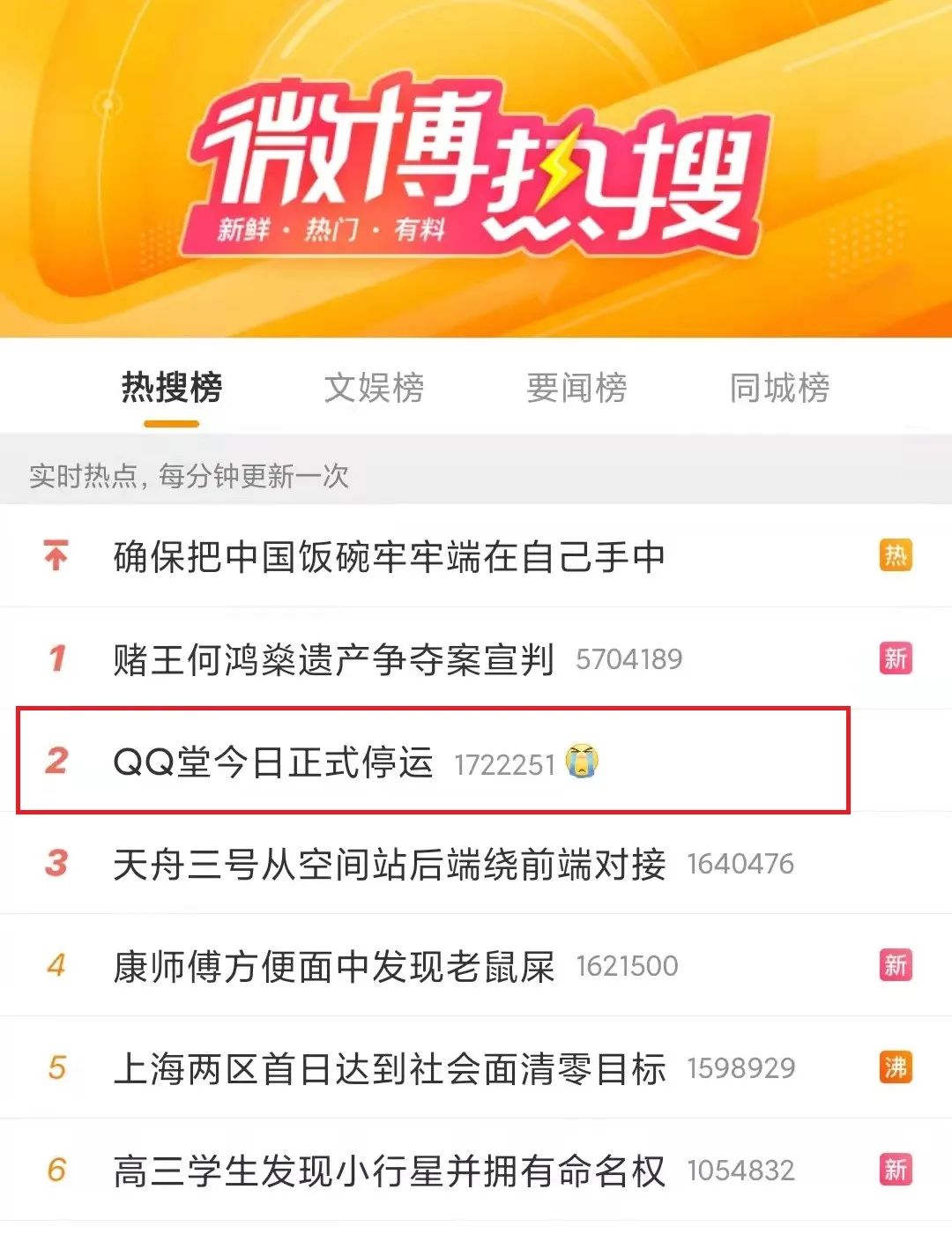The width and height of the screenshot is (952, 1234).
Task: Click the 热 badge on pinned topic
Action: pos(895,555)
